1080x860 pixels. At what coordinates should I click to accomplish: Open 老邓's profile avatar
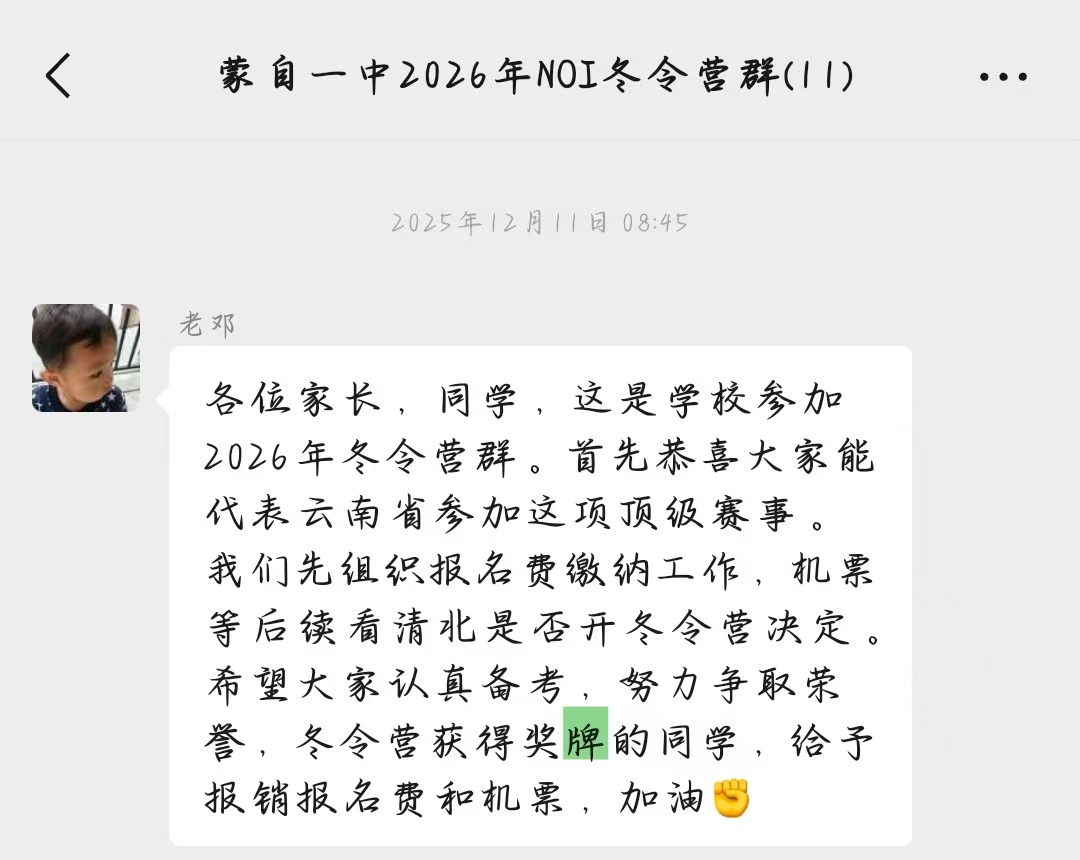click(86, 358)
